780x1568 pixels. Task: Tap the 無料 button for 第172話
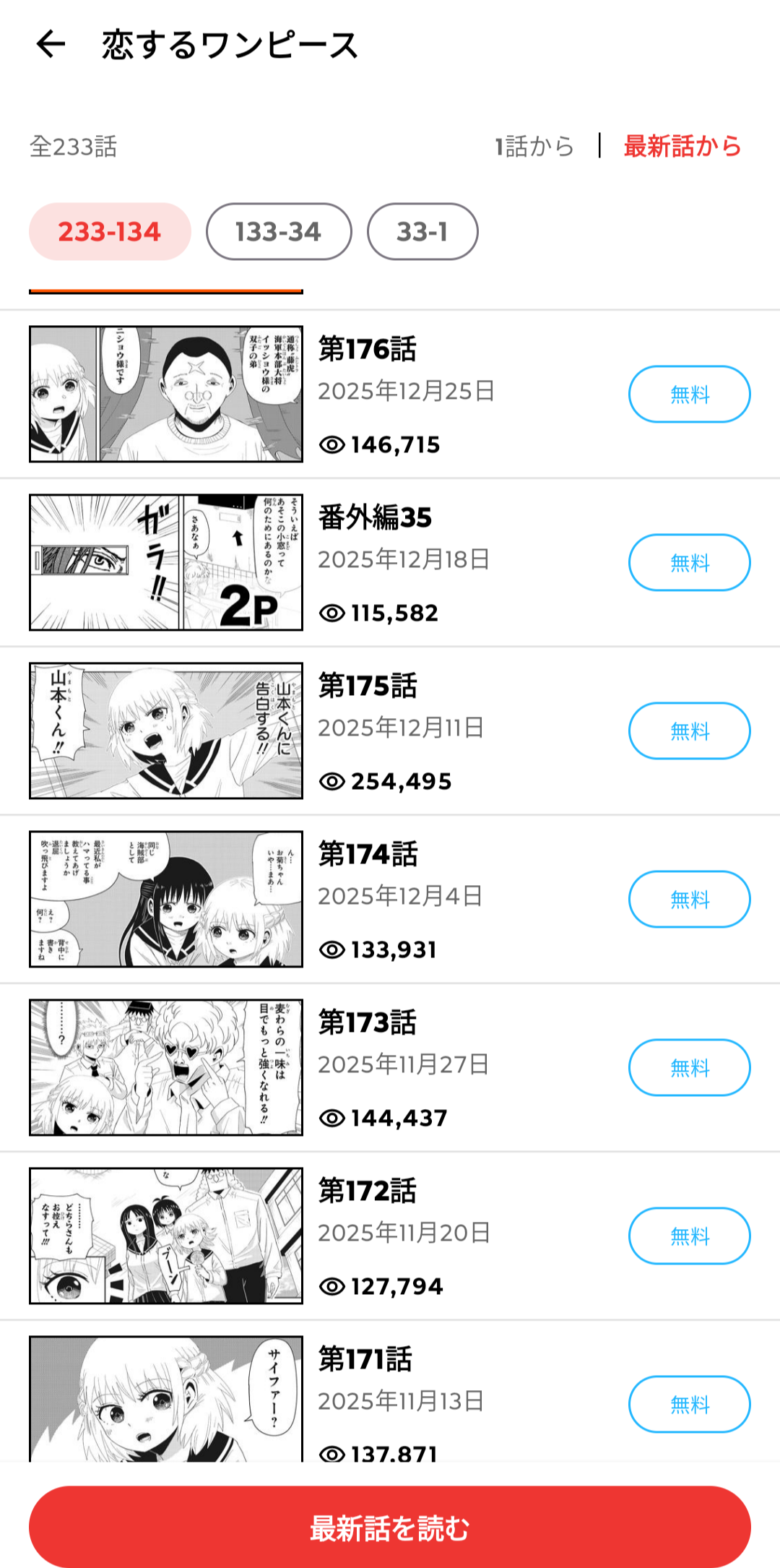[690, 1236]
